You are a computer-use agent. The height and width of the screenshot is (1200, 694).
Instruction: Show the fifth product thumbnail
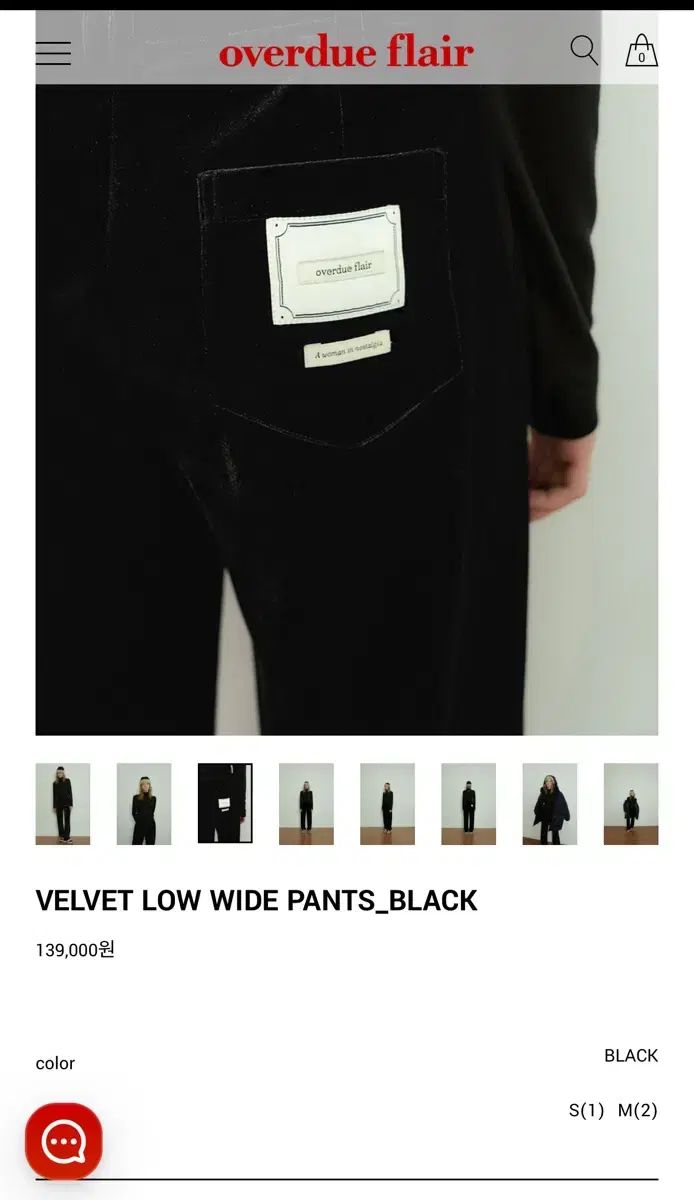click(x=387, y=804)
